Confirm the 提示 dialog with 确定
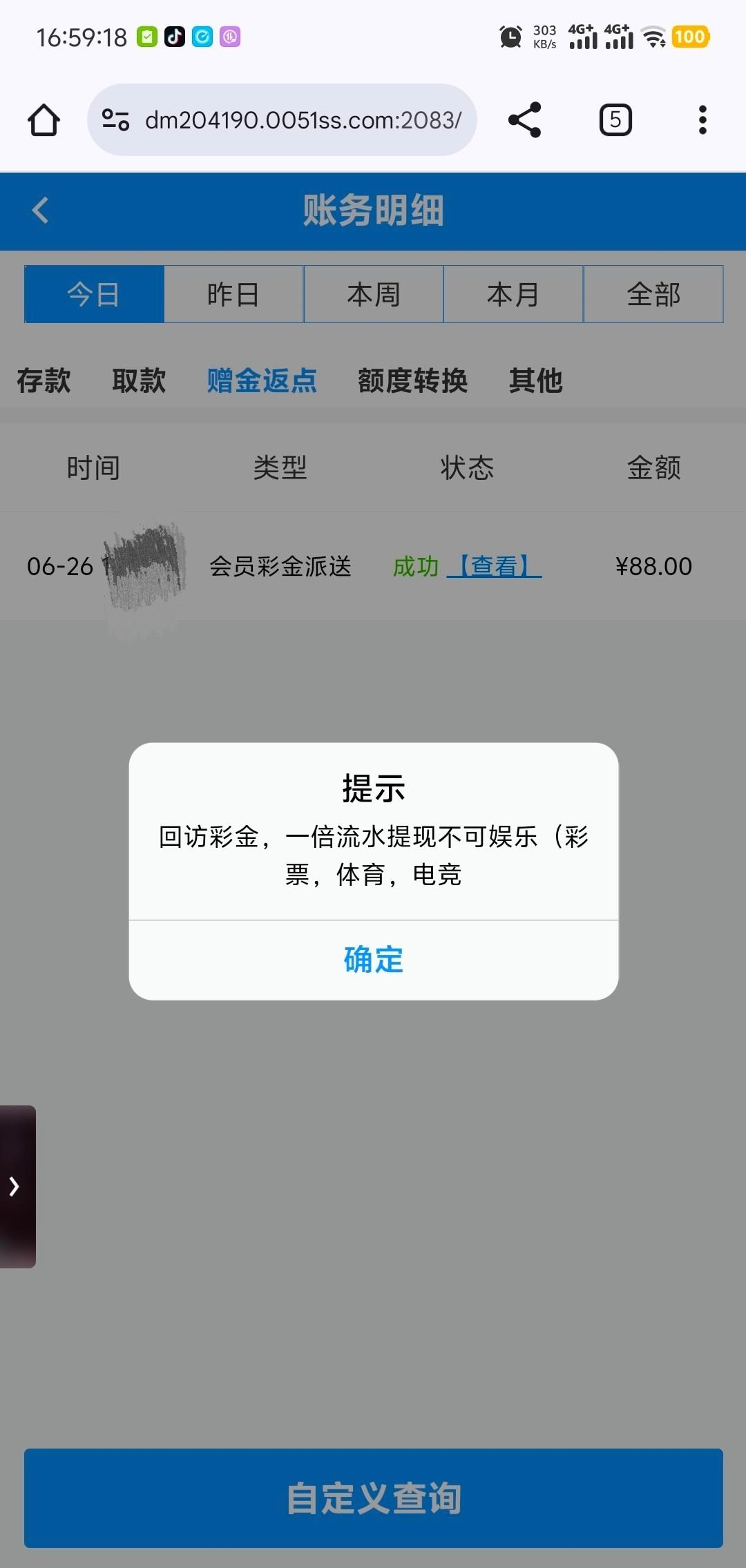The image size is (746, 1568). click(x=373, y=960)
